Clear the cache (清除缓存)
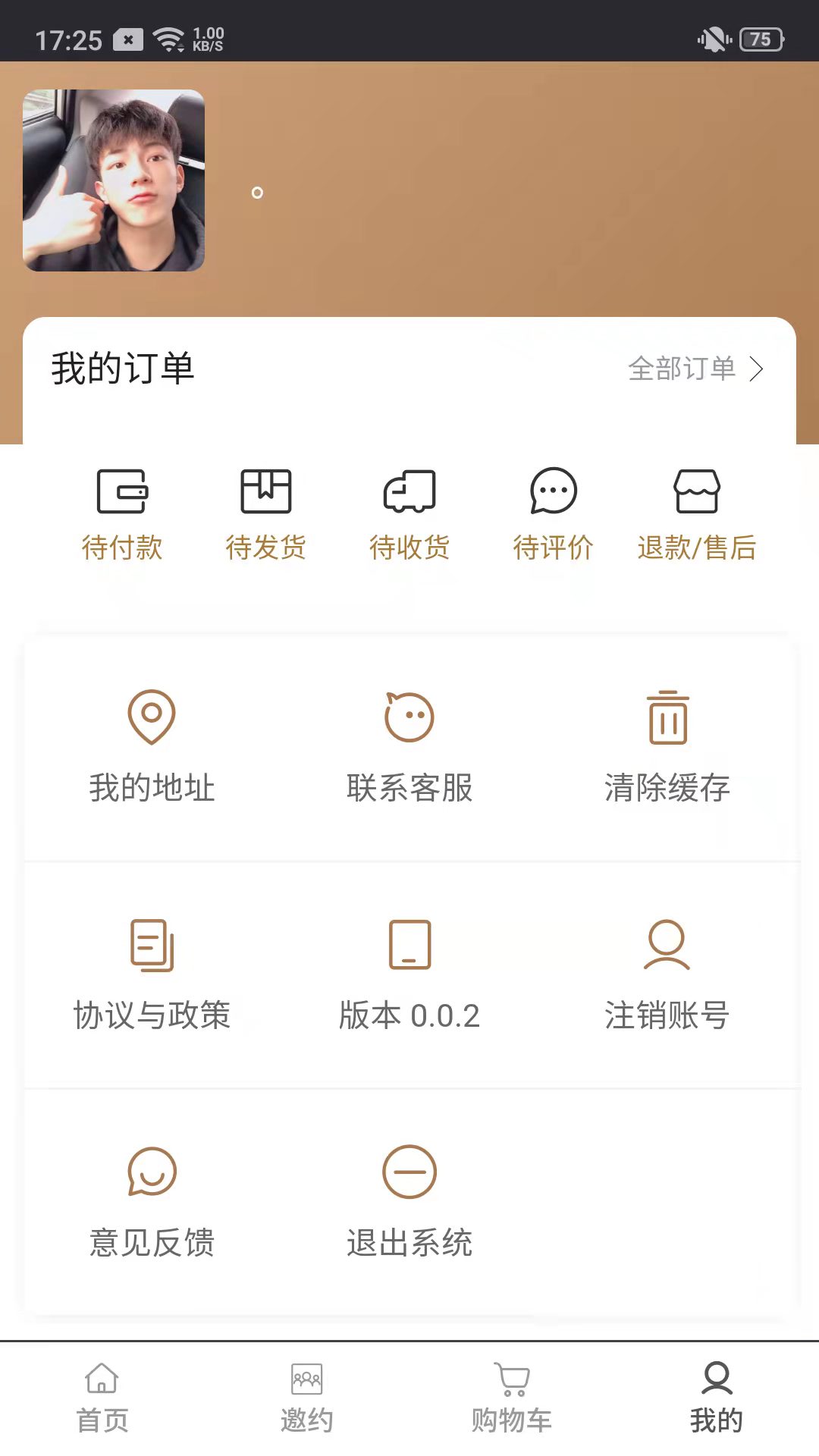The height and width of the screenshot is (1456, 819). (x=667, y=746)
